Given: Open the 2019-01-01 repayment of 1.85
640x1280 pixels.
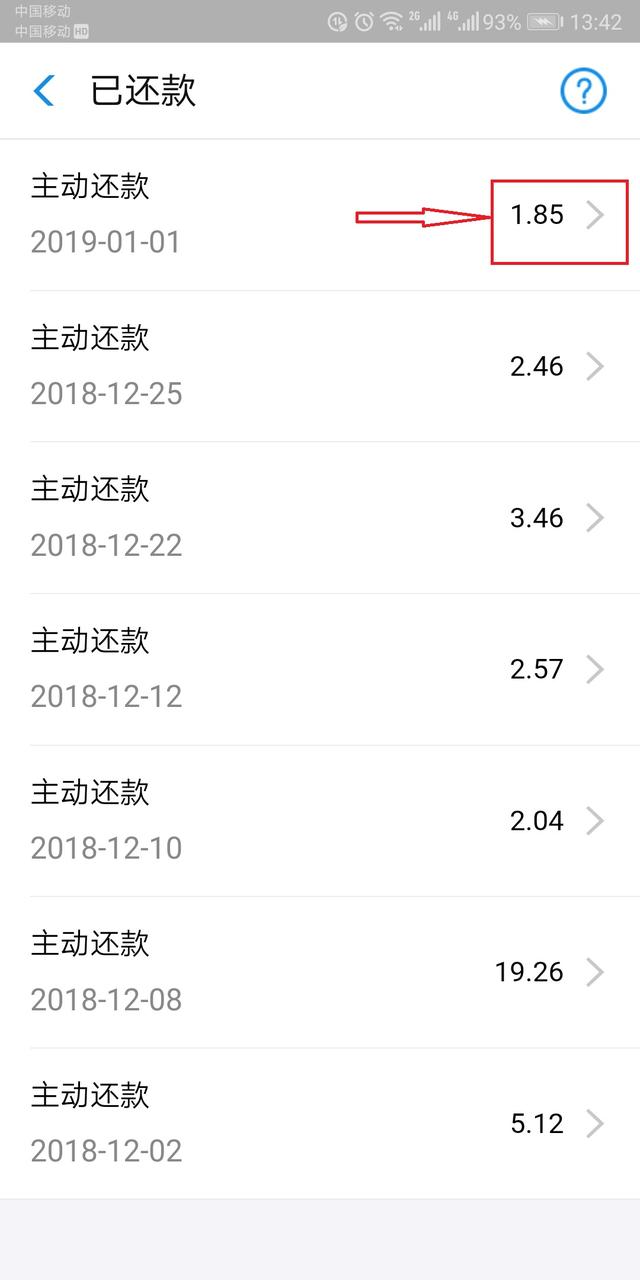Looking at the screenshot, I should click(x=320, y=215).
